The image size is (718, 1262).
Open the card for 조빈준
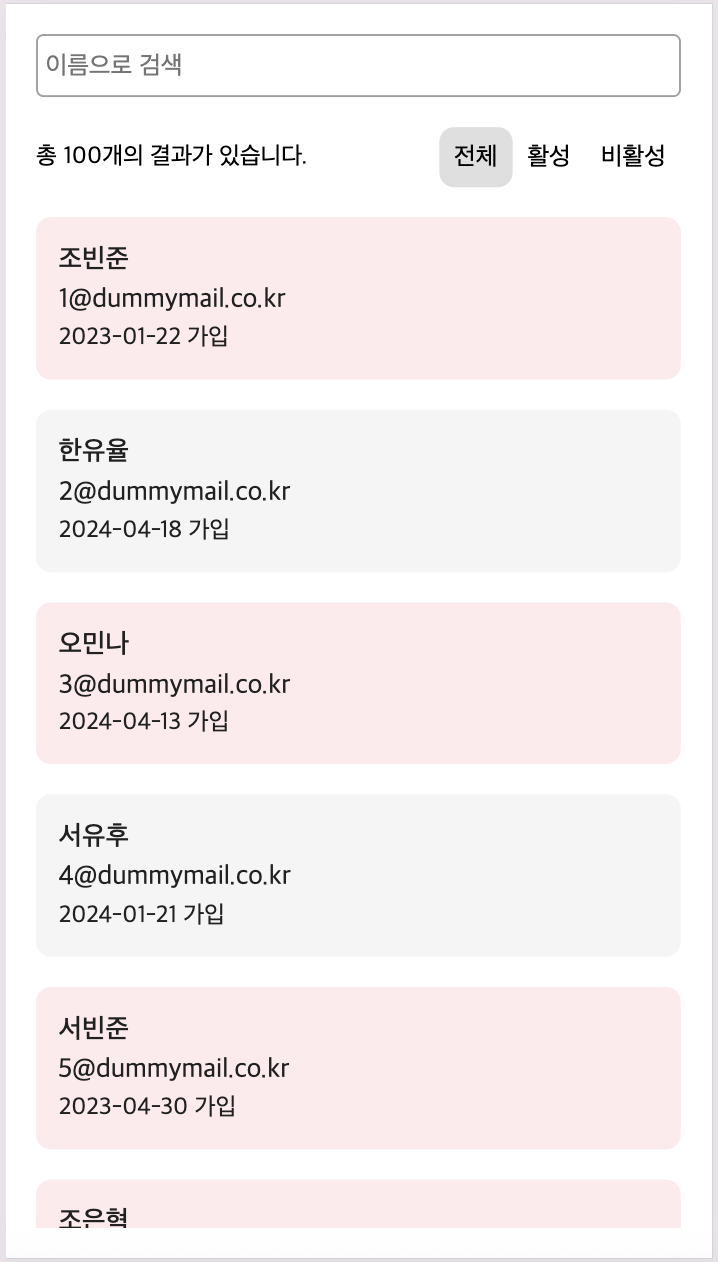358,298
